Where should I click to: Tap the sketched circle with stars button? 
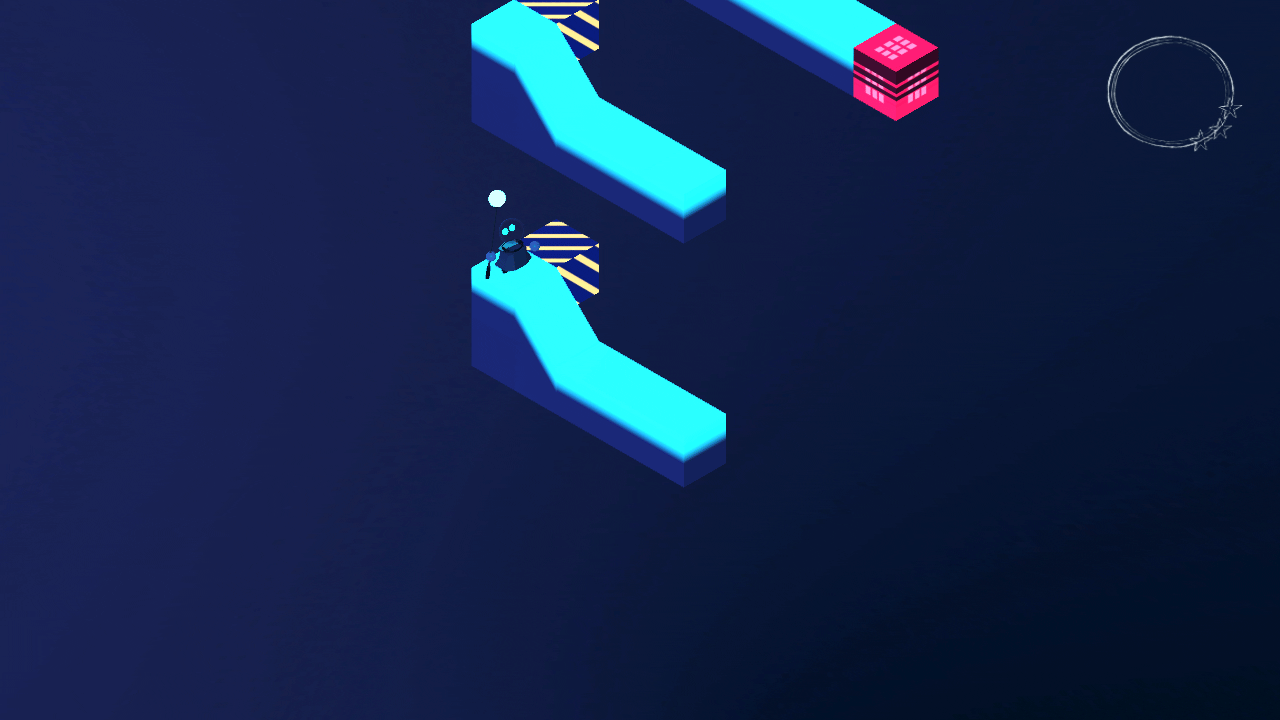1171,92
